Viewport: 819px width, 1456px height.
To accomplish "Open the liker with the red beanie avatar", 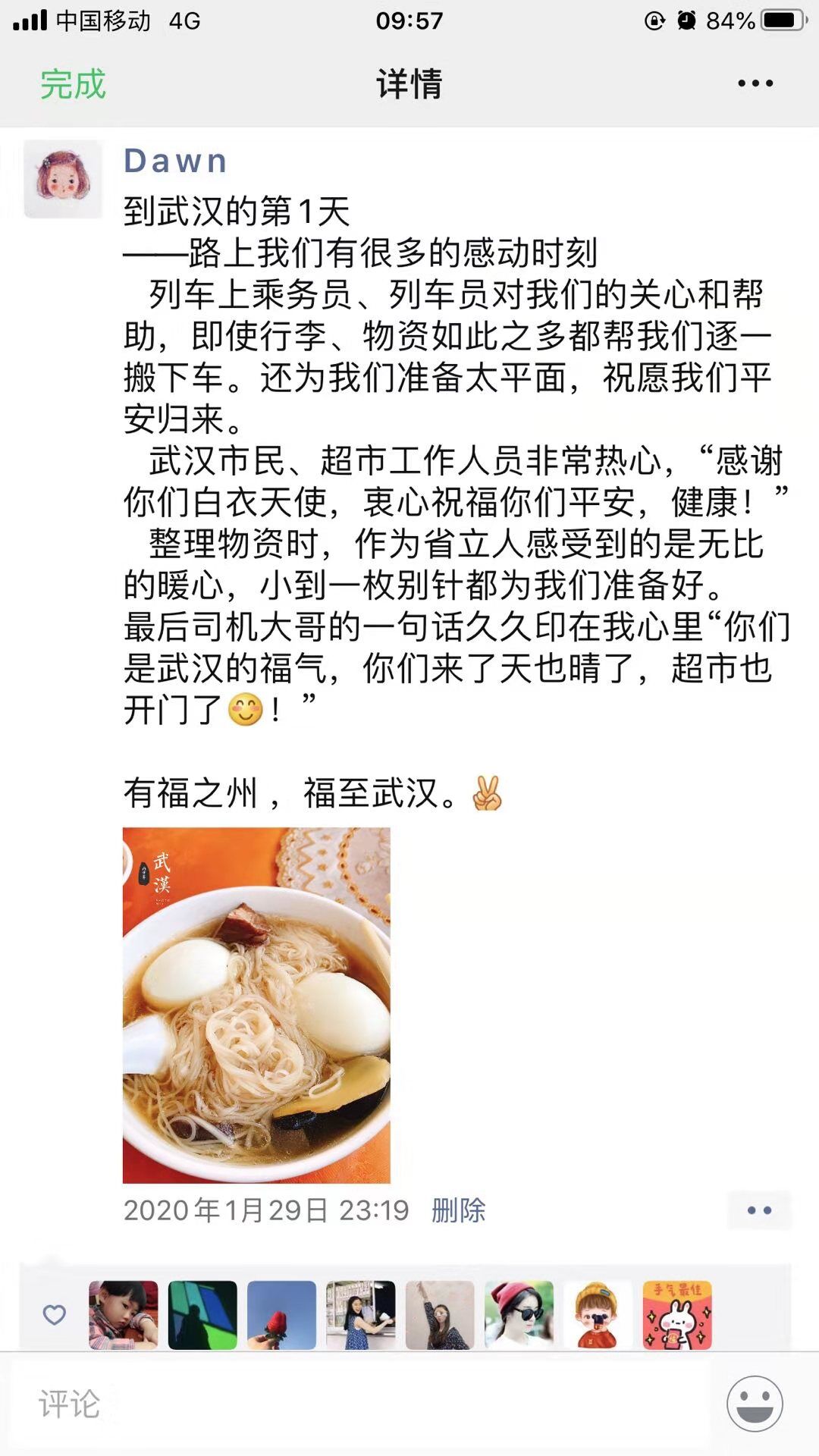I will (519, 1315).
